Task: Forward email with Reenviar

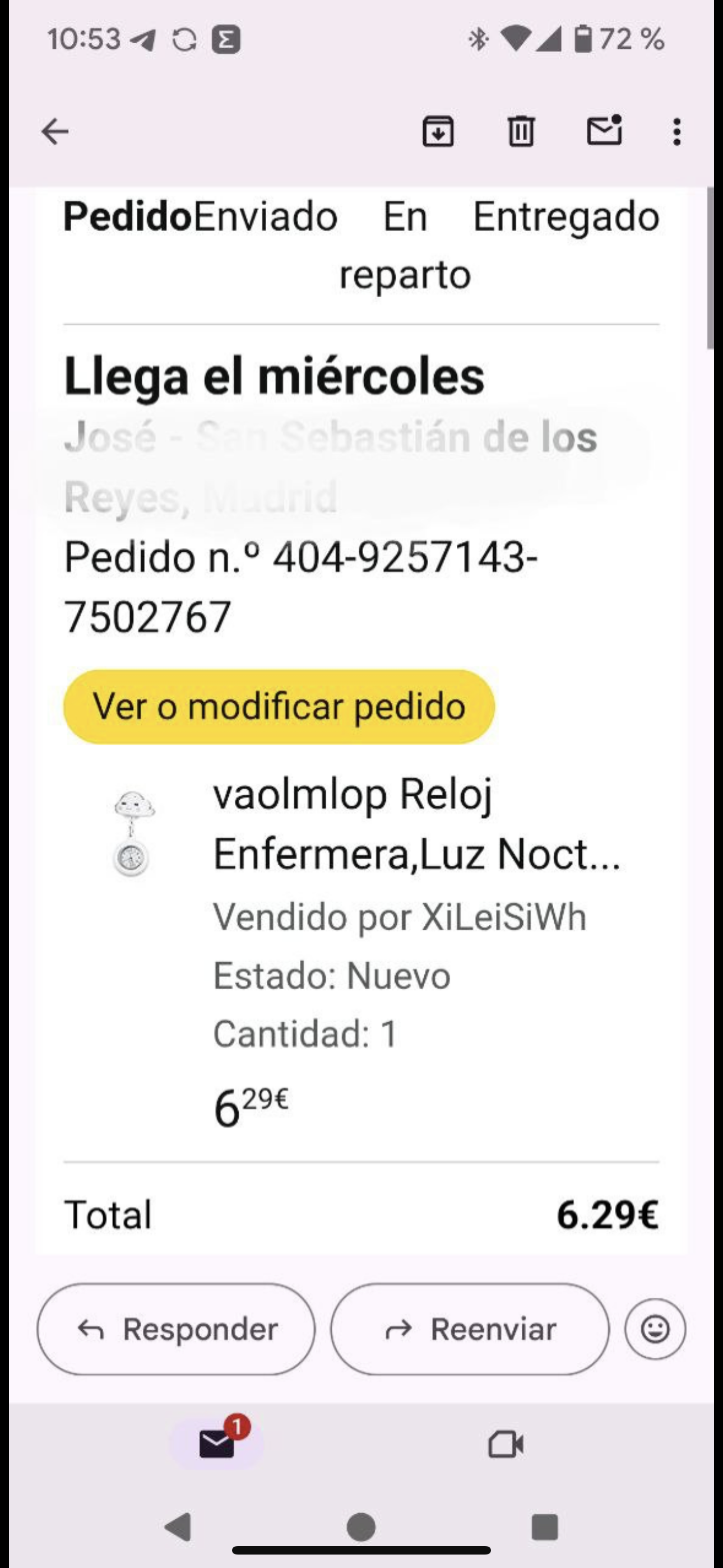Action: click(470, 1330)
